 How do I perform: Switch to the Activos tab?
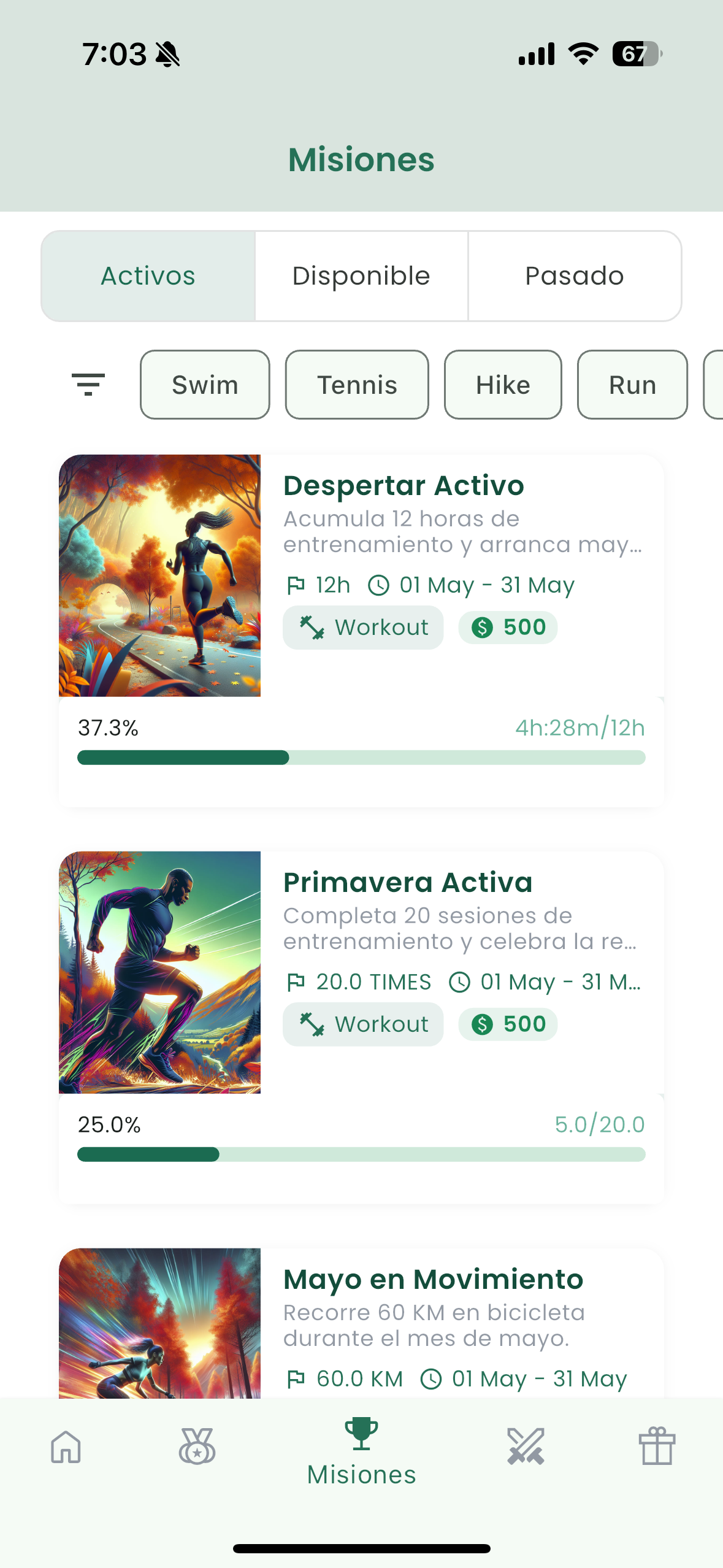pyautogui.click(x=148, y=276)
